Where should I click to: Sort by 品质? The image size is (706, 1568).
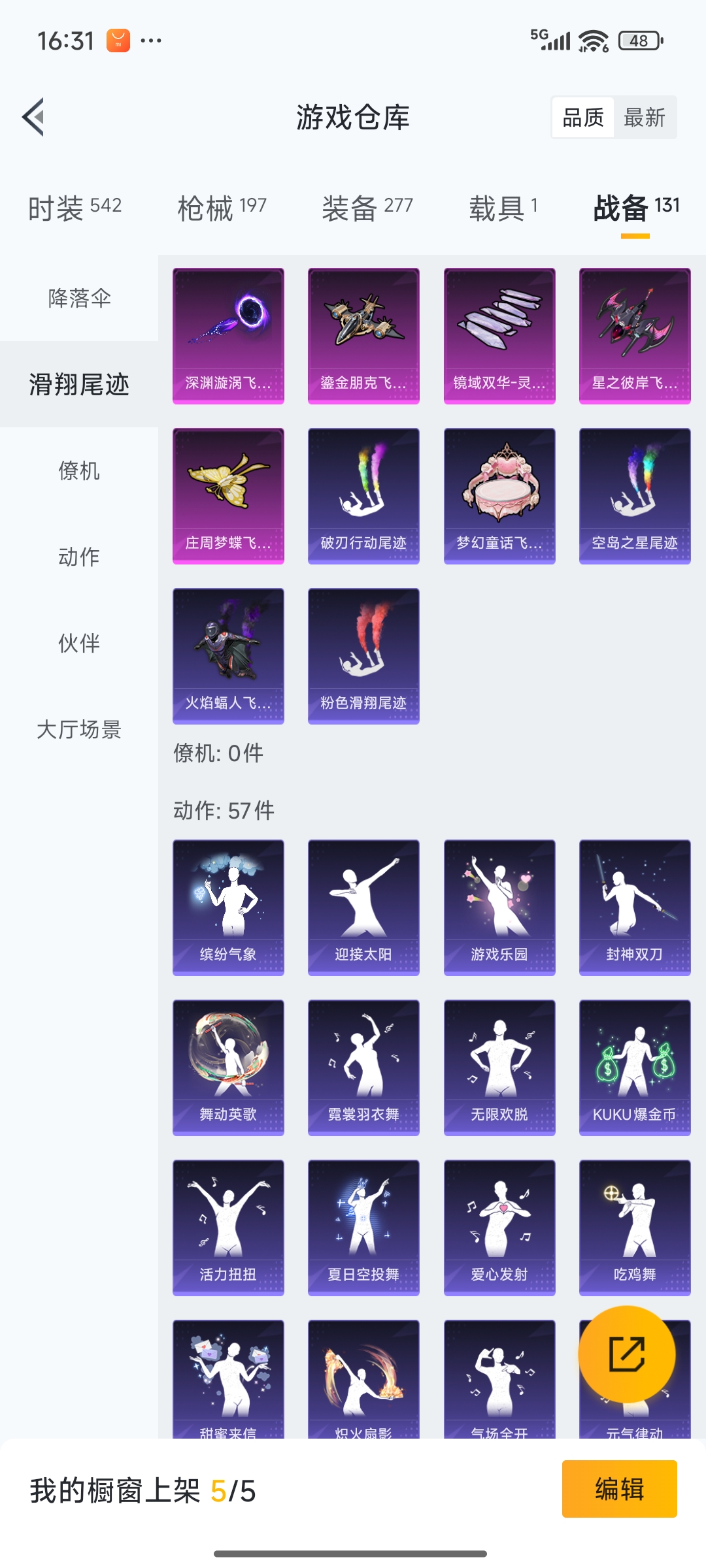coord(582,118)
